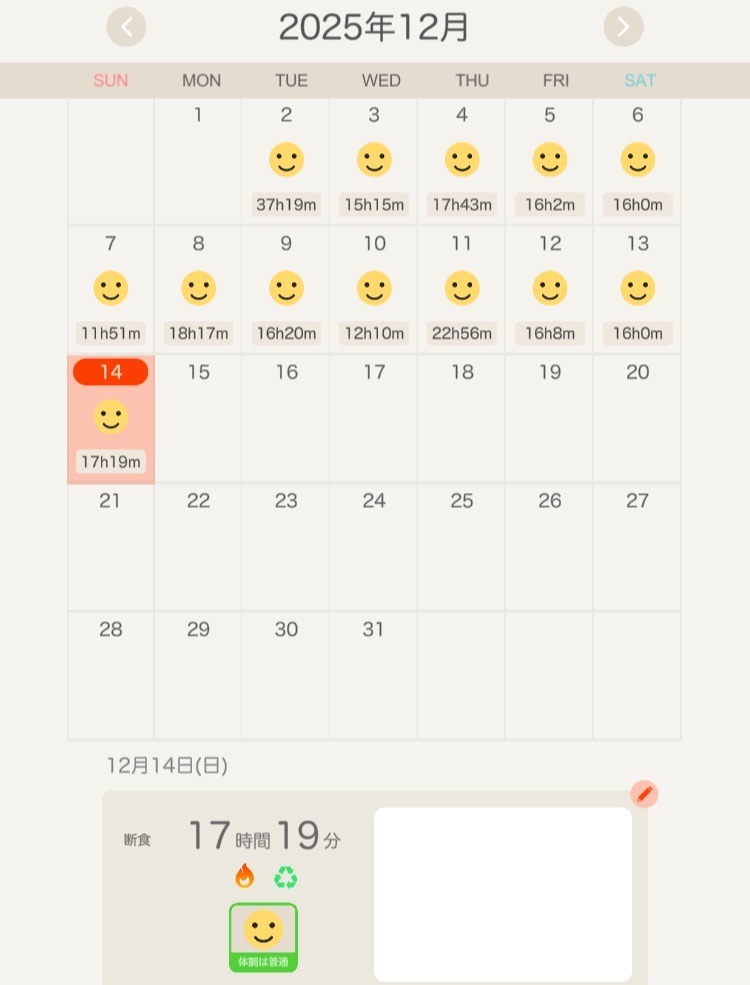Edit the December 14 fasting record
750x985 pixels.
tap(645, 794)
